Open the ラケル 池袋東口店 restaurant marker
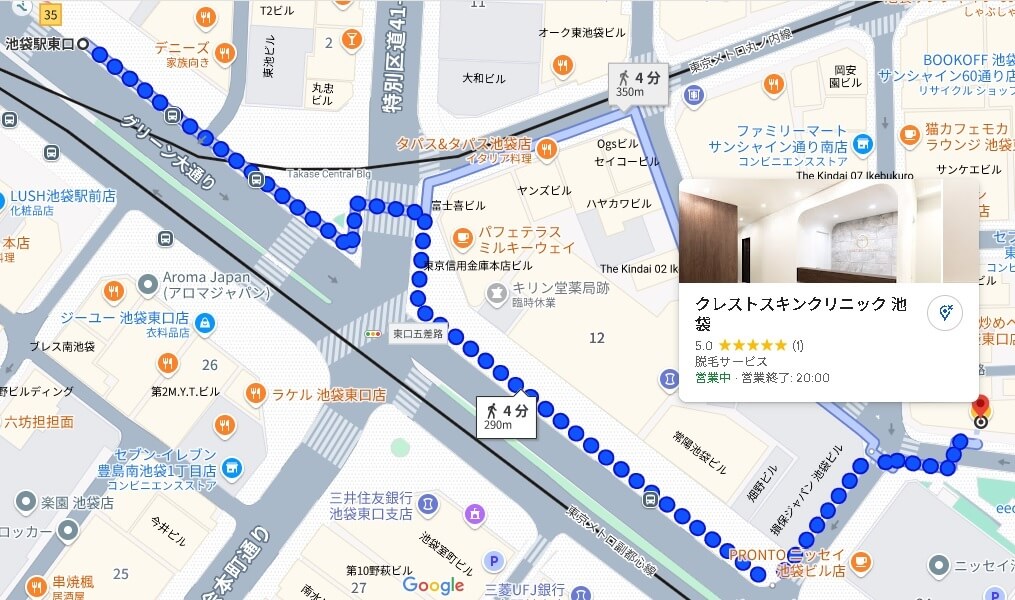The height and width of the screenshot is (600, 1015). tap(256, 394)
